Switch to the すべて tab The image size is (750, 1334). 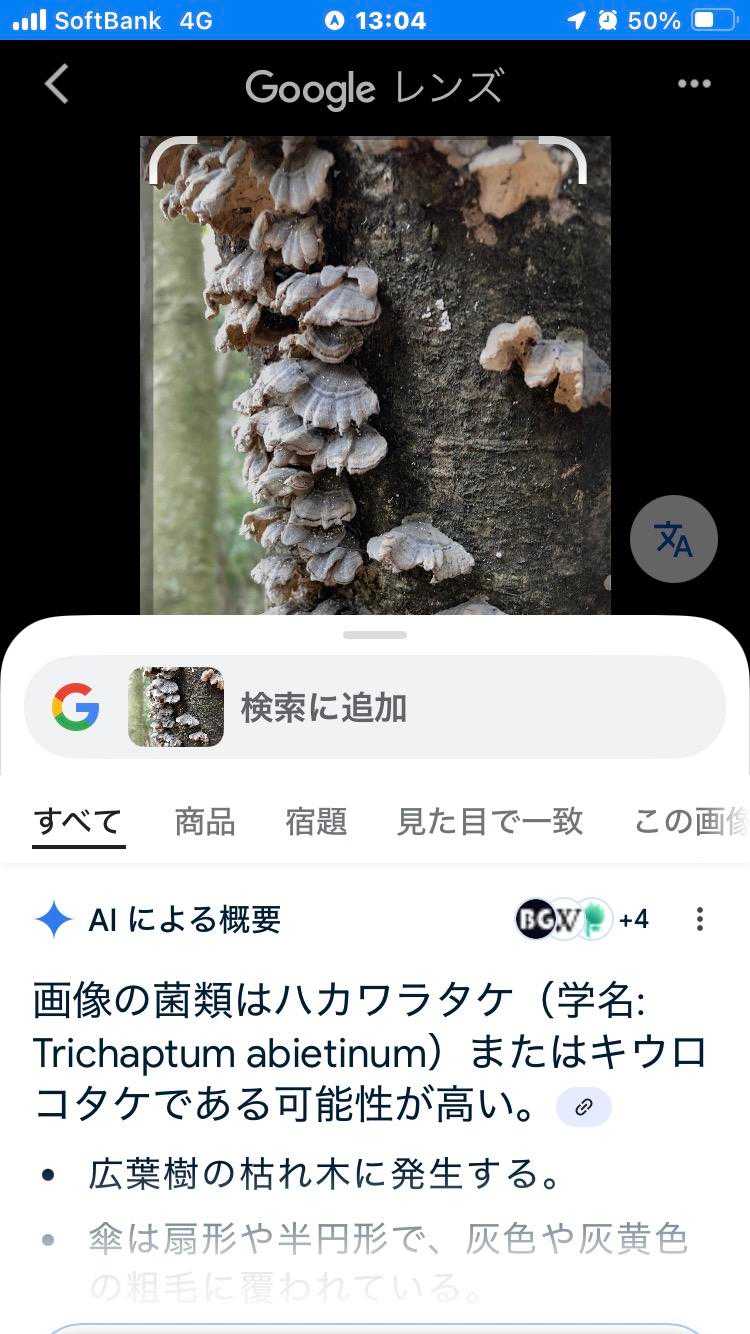[x=78, y=822]
